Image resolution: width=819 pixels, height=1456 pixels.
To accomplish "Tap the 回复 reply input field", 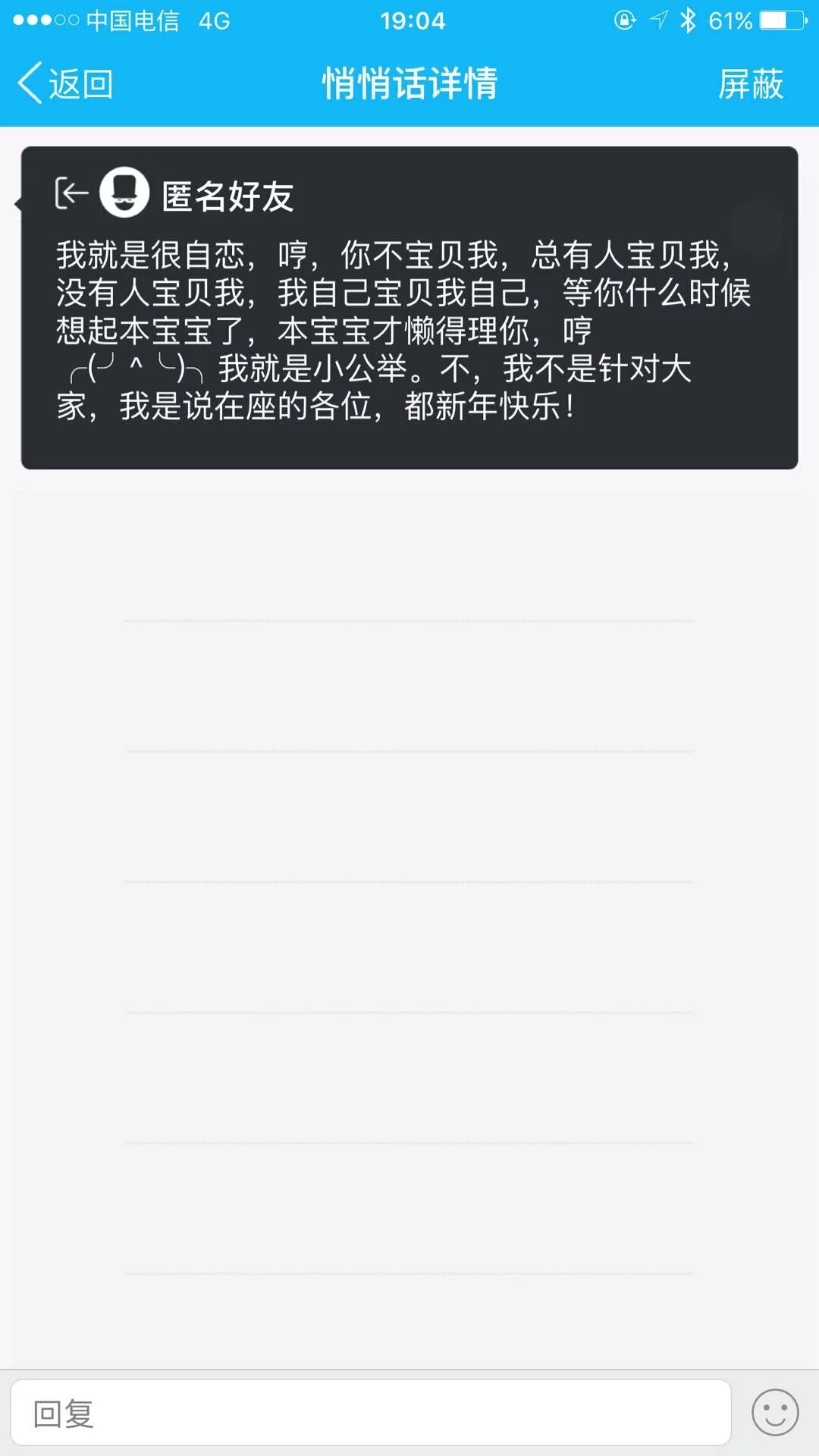I will [x=370, y=1412].
